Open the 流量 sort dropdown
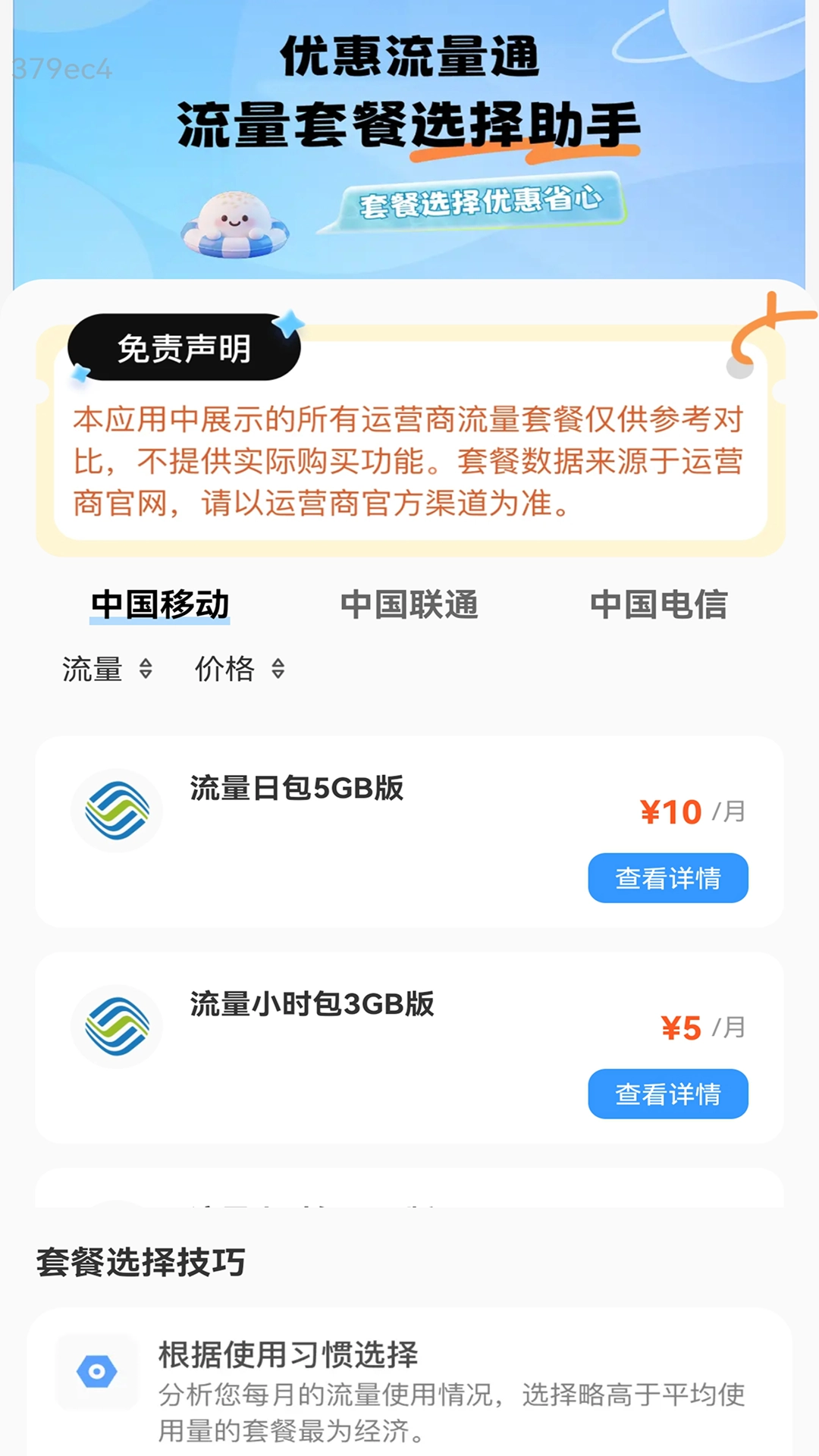 pos(110,670)
